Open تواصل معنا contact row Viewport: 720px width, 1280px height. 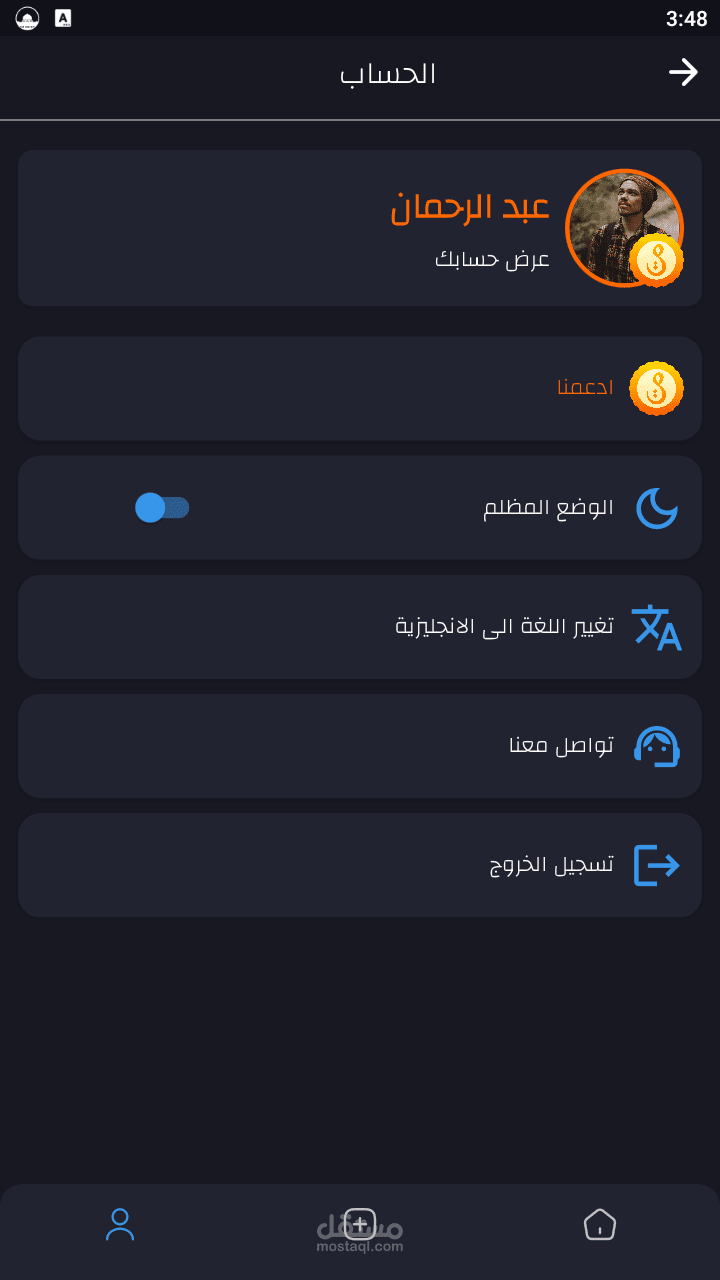[360, 746]
